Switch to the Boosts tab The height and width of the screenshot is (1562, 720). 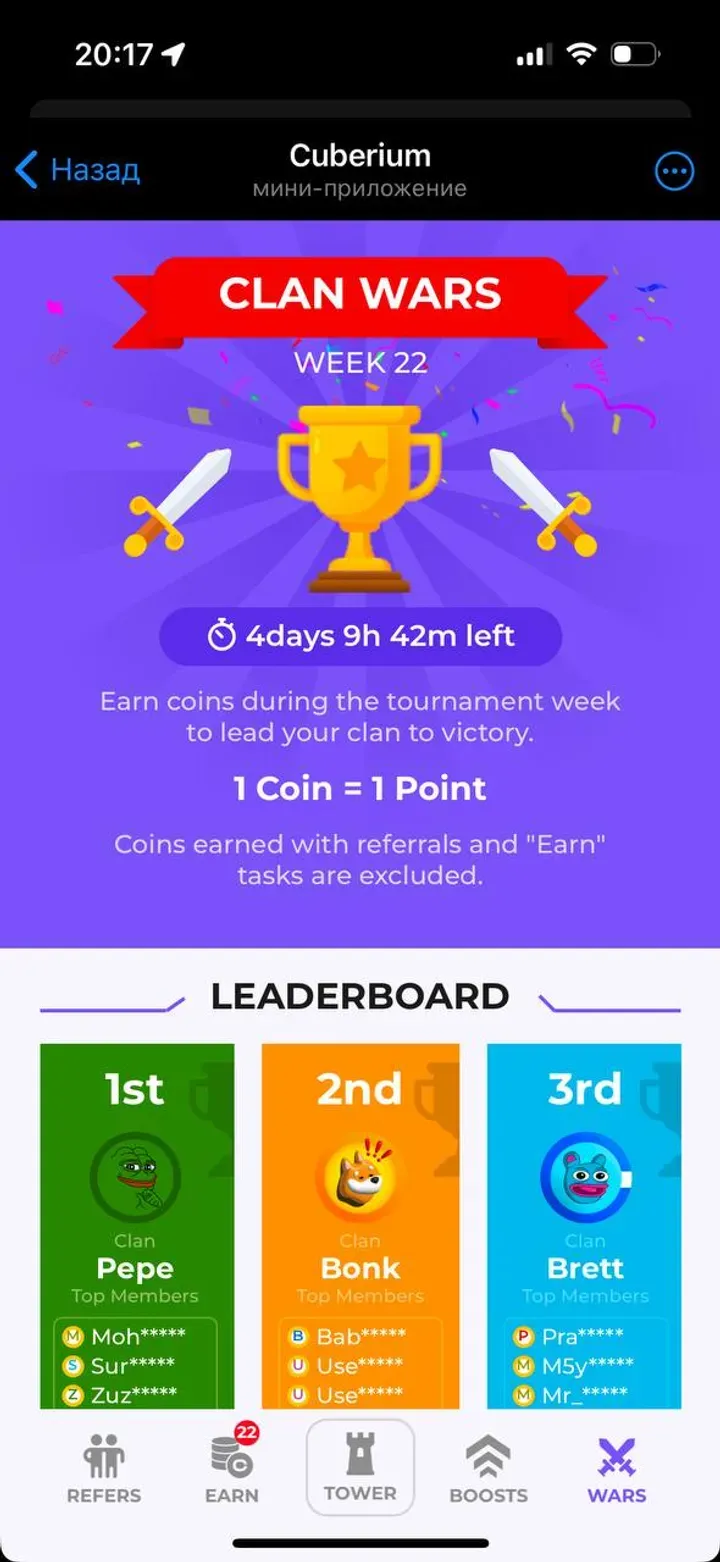pos(488,1470)
